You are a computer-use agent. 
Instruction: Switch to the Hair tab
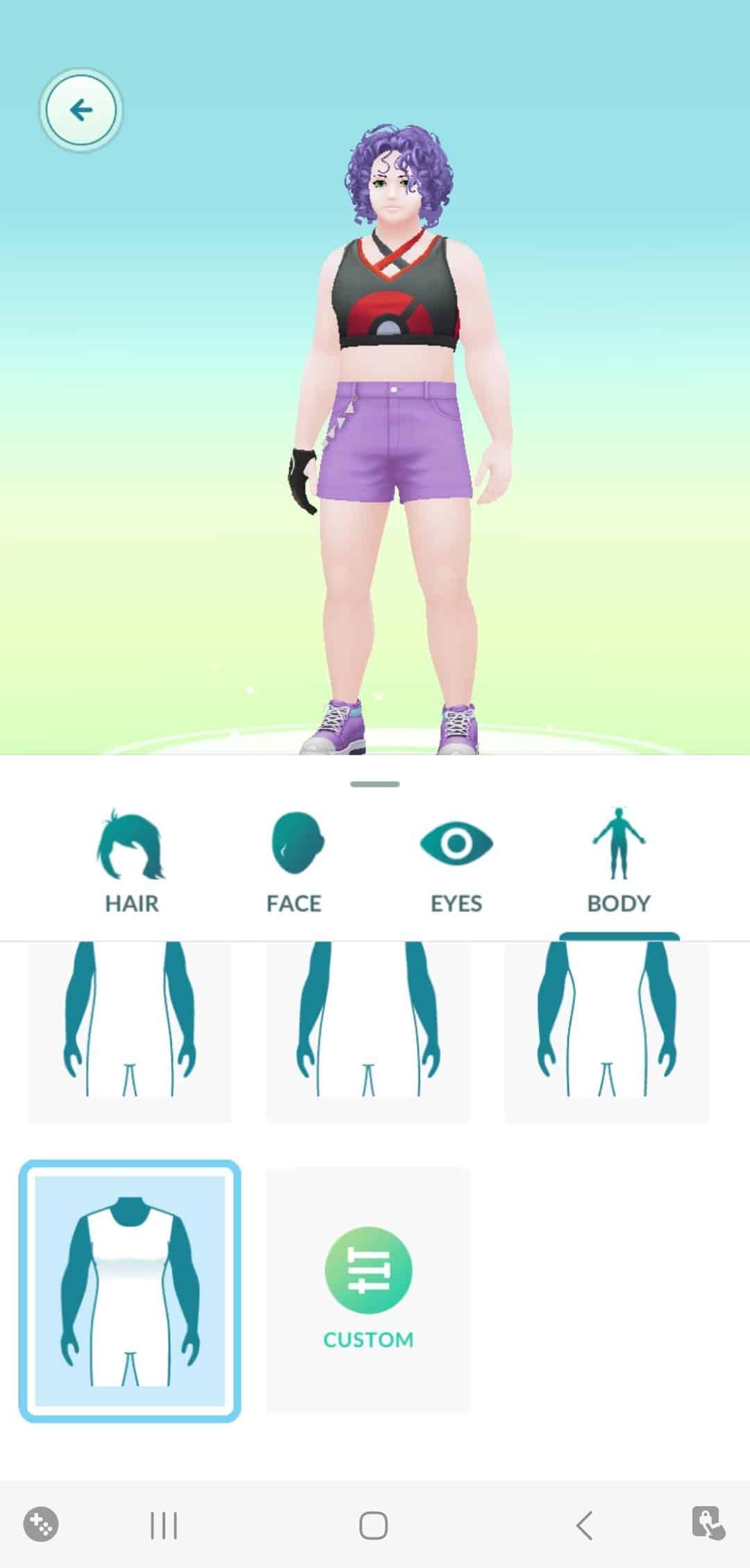coord(131,862)
